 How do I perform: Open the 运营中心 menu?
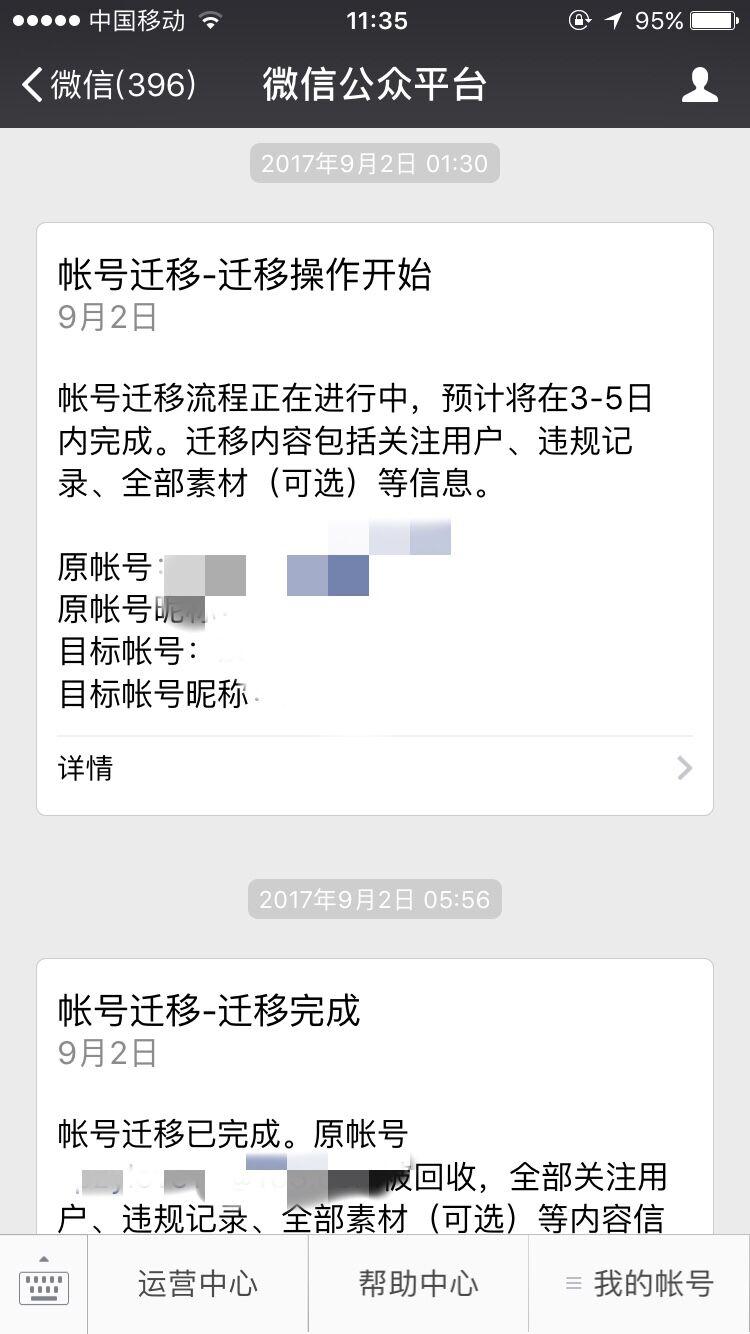coord(198,1284)
